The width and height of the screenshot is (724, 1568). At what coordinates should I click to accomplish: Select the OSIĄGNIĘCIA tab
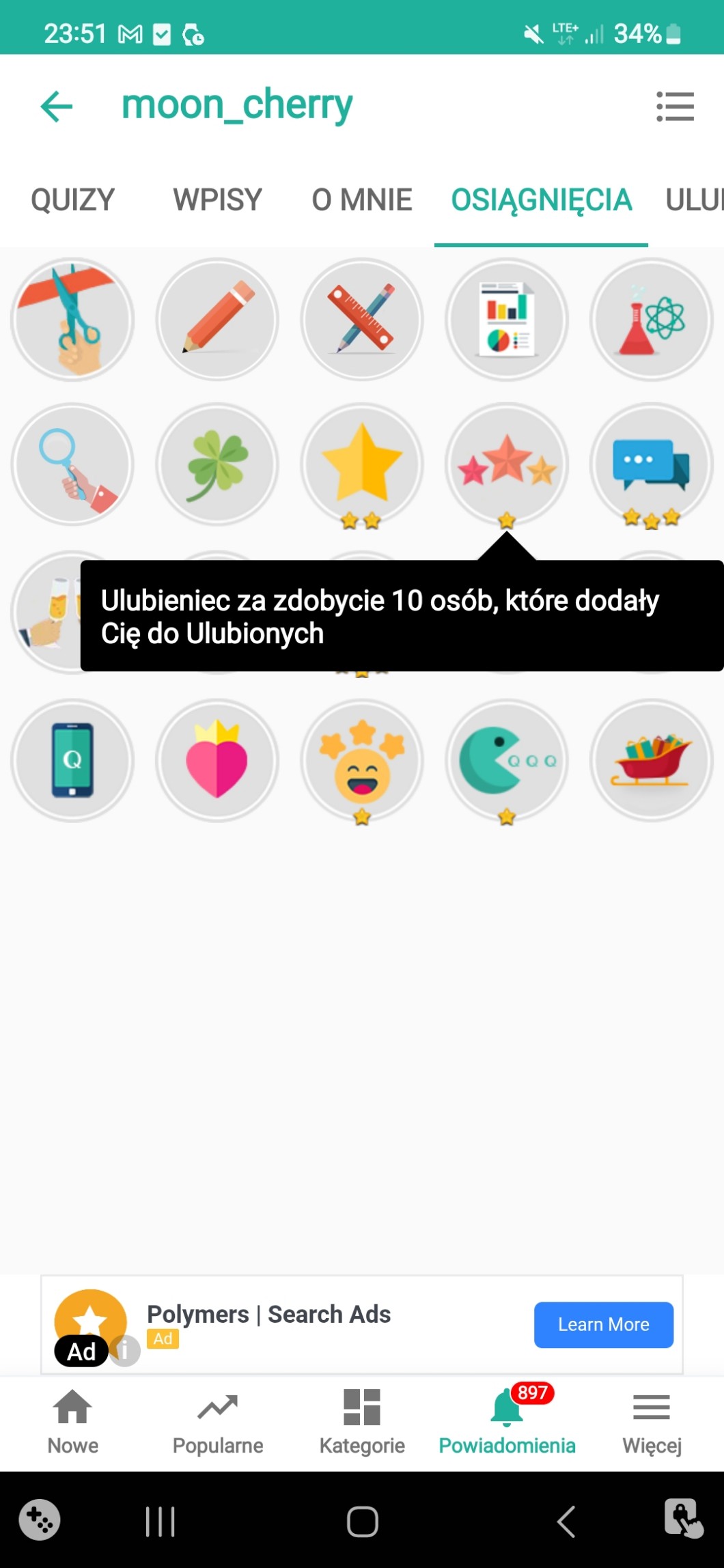point(541,200)
